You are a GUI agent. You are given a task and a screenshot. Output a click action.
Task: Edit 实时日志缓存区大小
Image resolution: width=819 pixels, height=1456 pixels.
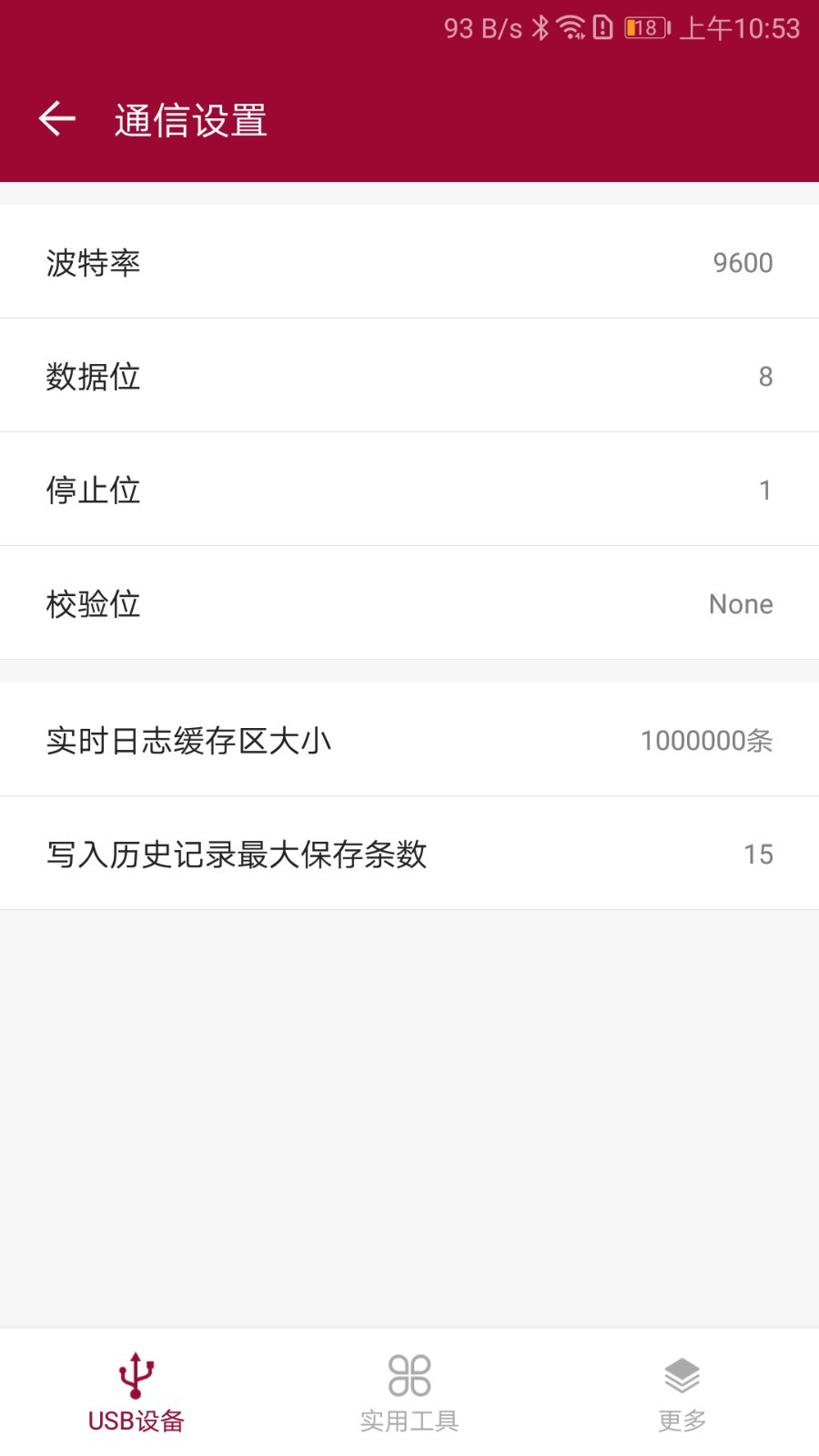pyautogui.click(x=409, y=740)
